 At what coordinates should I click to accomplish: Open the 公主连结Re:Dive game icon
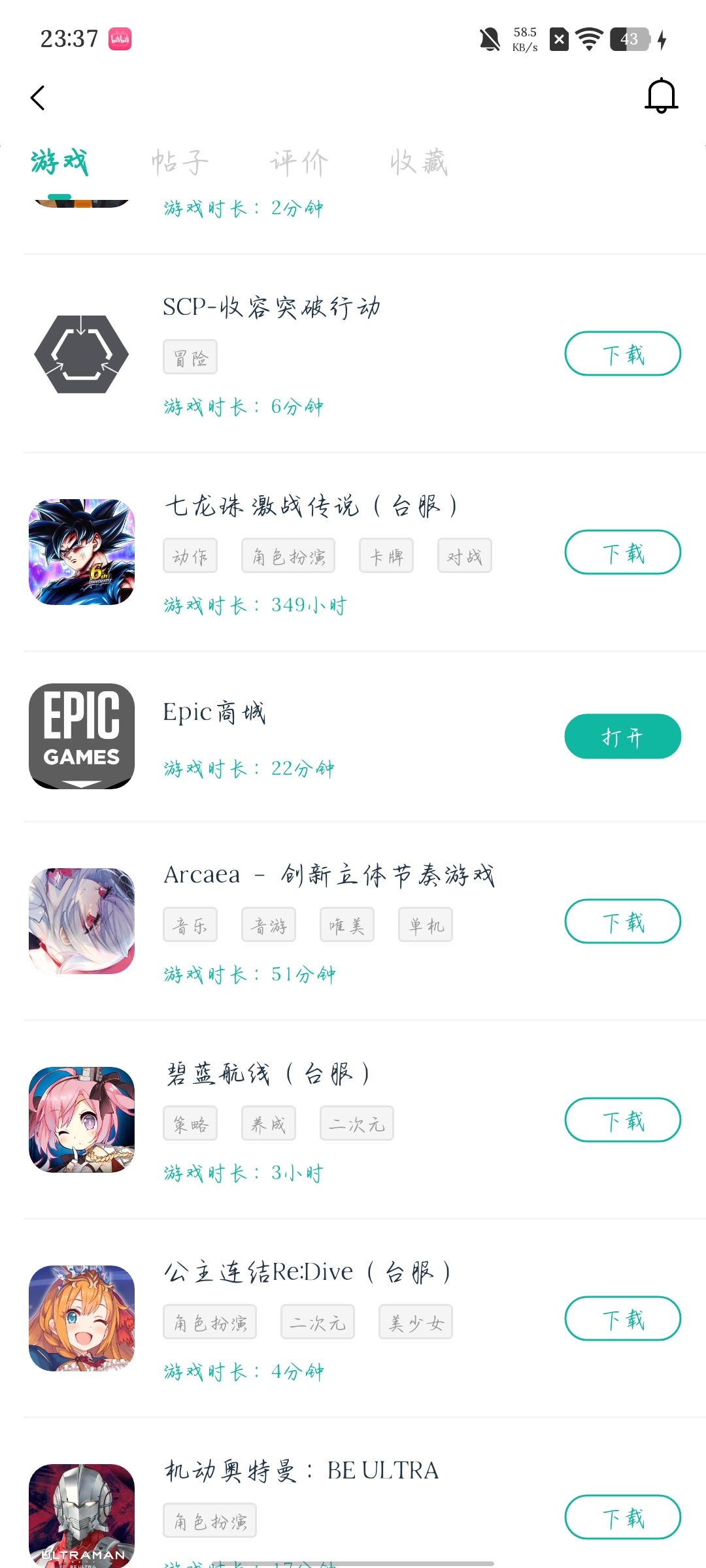click(80, 1317)
